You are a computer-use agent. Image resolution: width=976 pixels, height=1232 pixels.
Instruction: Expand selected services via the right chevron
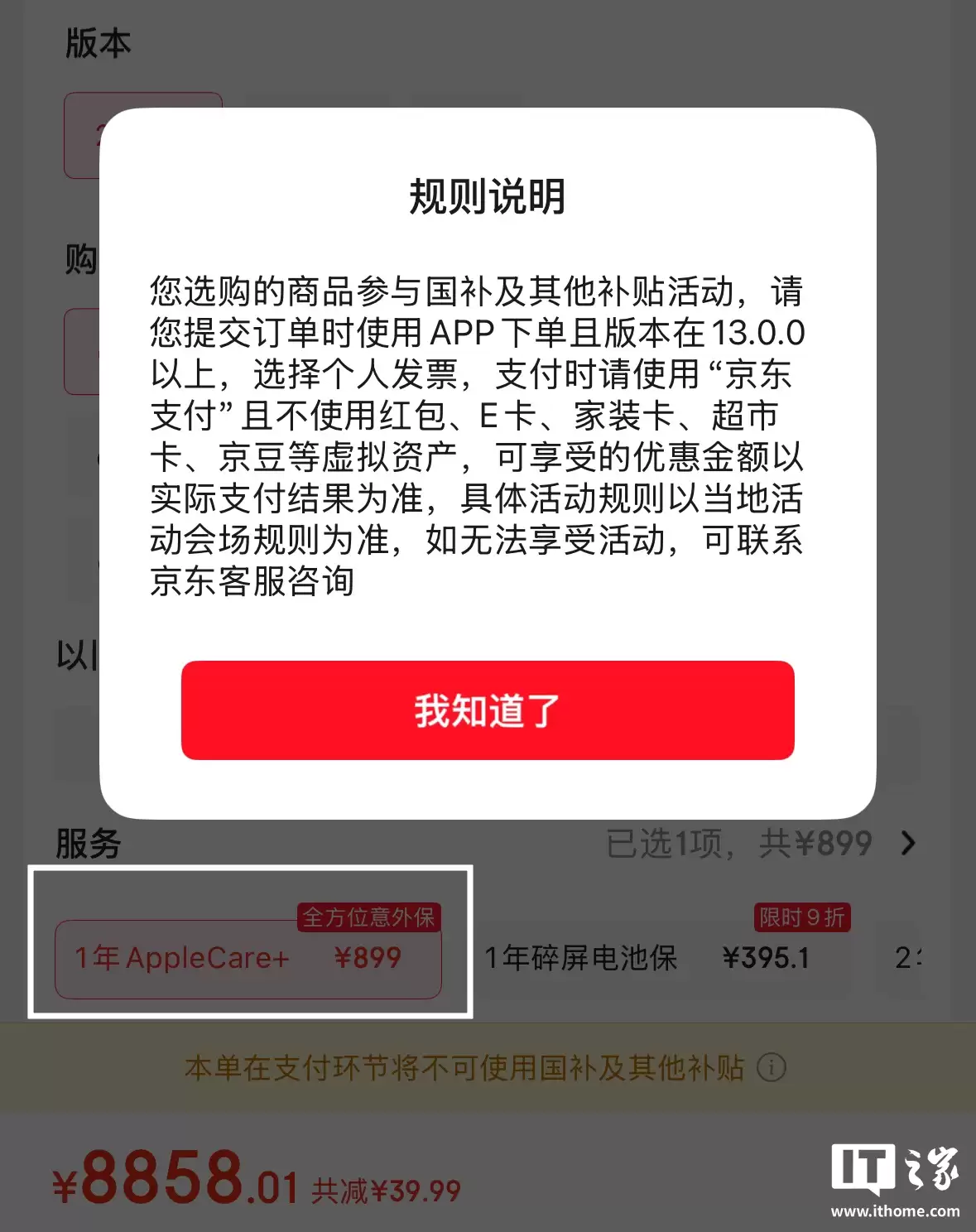(x=909, y=843)
